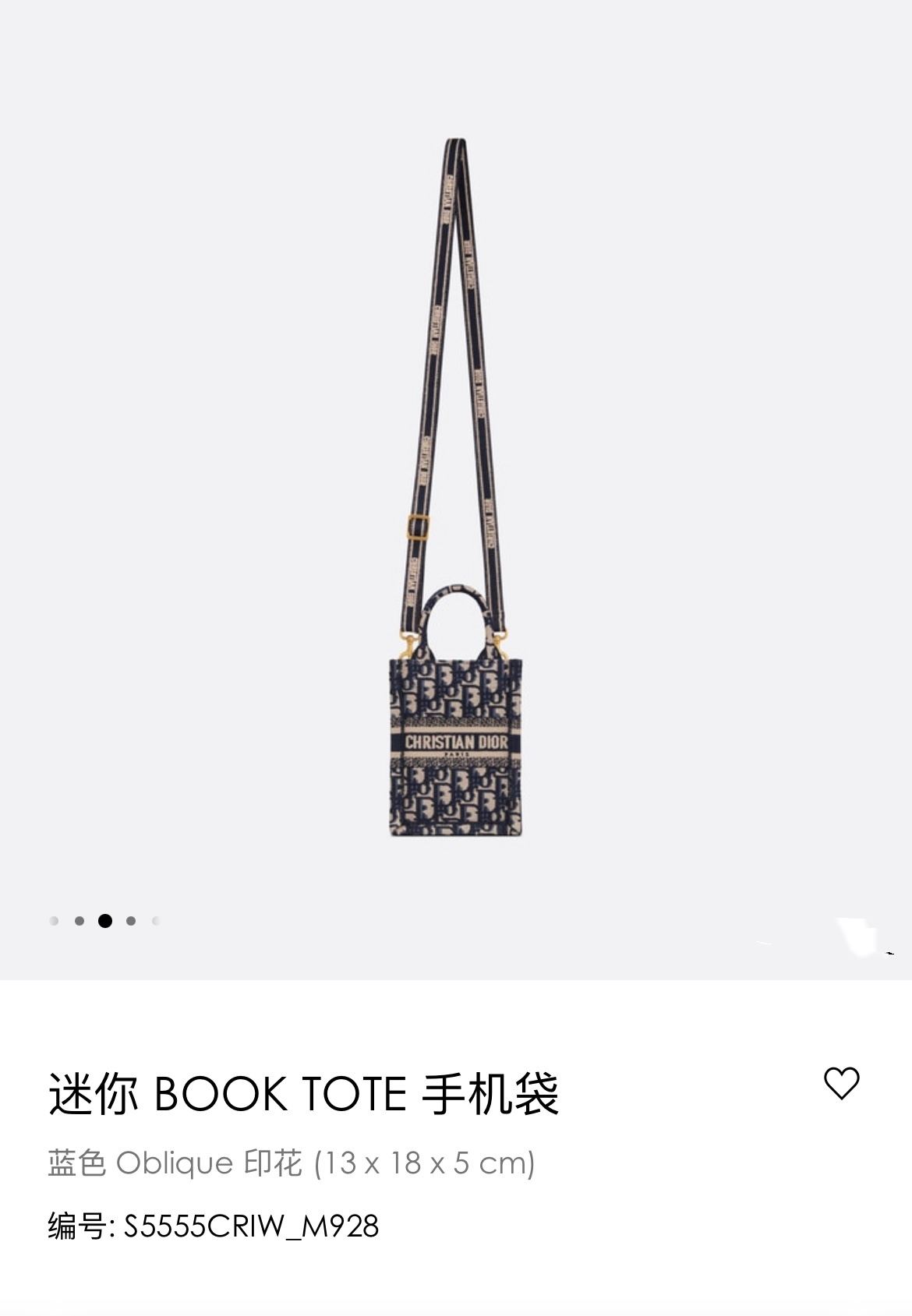
Task: Jump to the fourth image indicator dot
Action: (131, 921)
